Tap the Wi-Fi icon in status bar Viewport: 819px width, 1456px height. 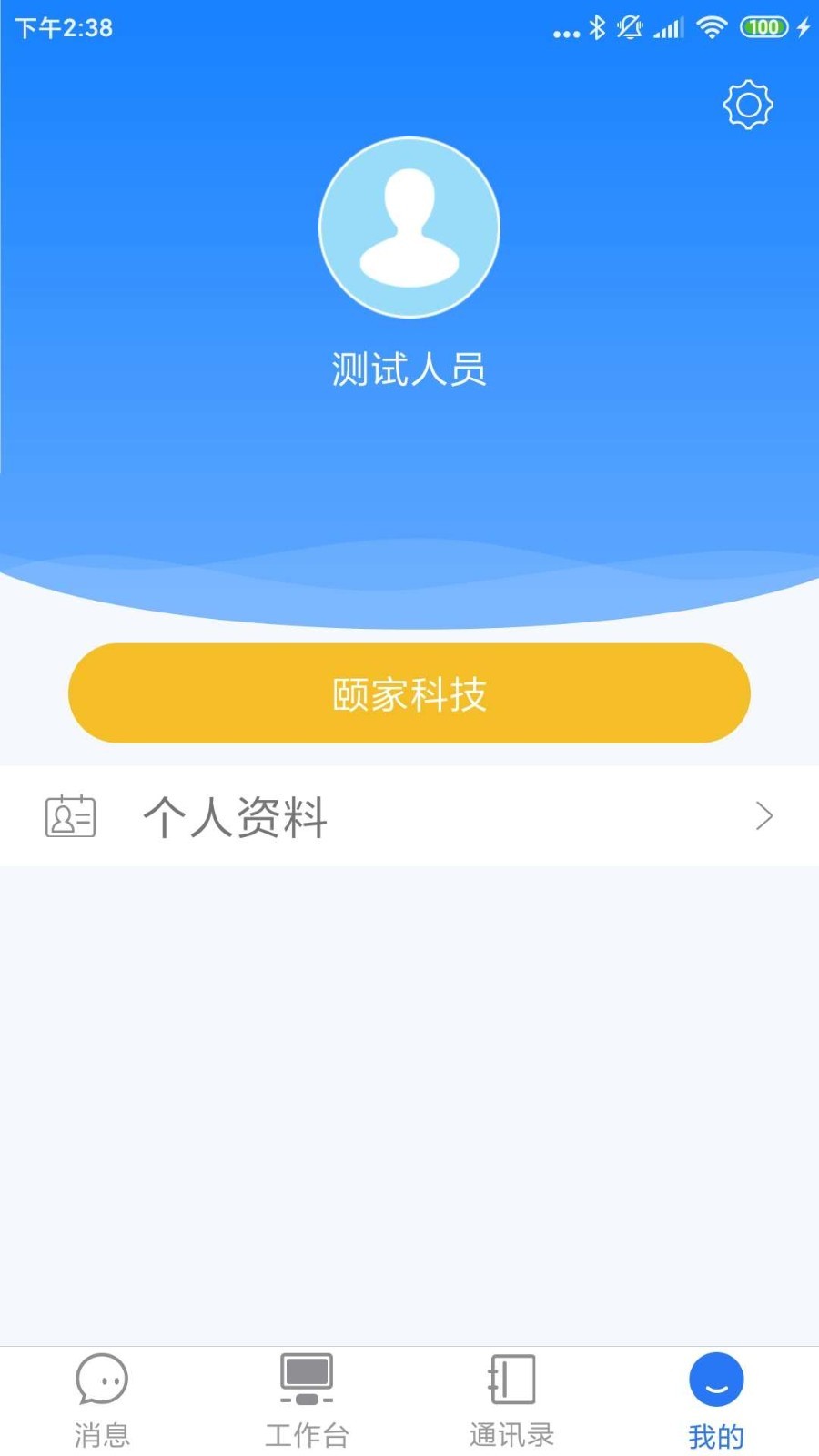(x=714, y=27)
